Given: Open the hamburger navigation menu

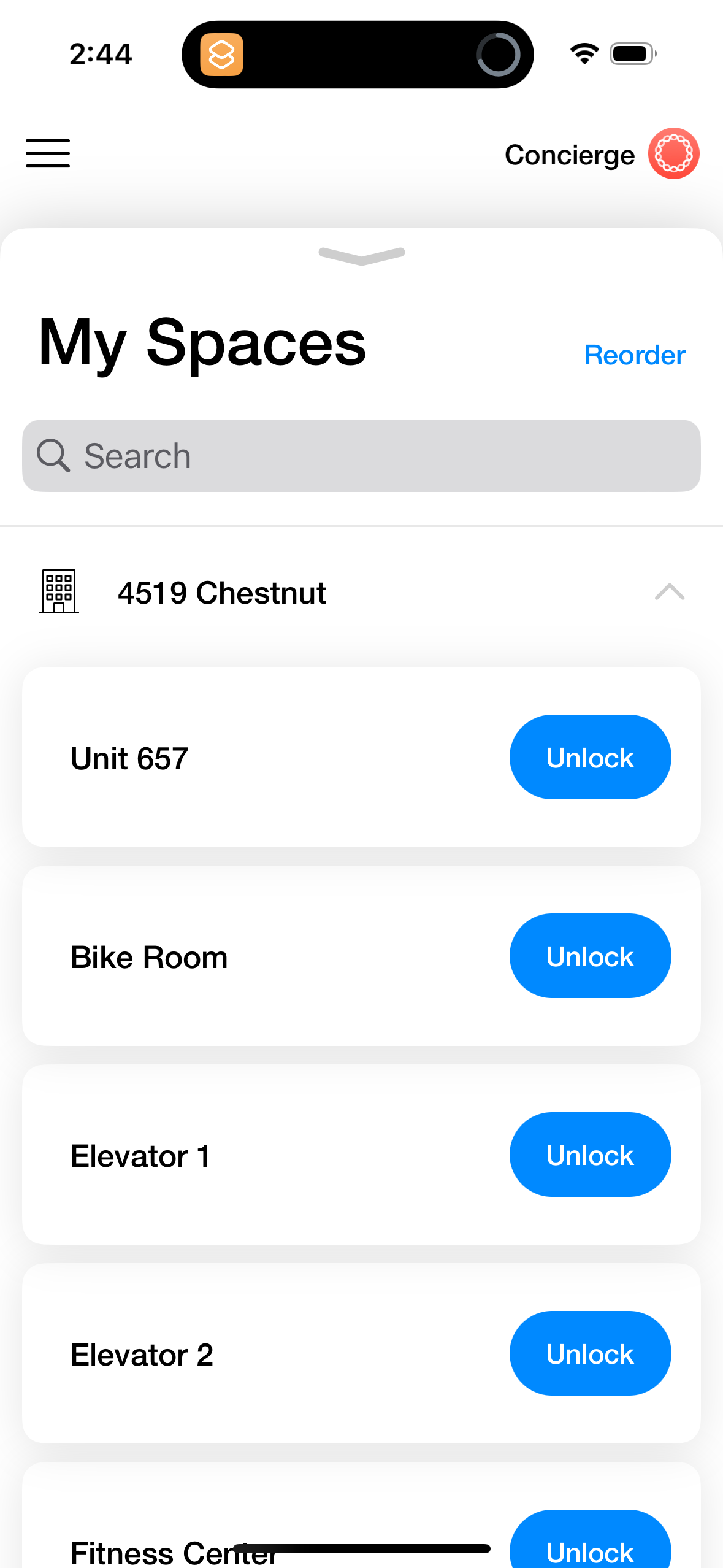Looking at the screenshot, I should (47, 153).
